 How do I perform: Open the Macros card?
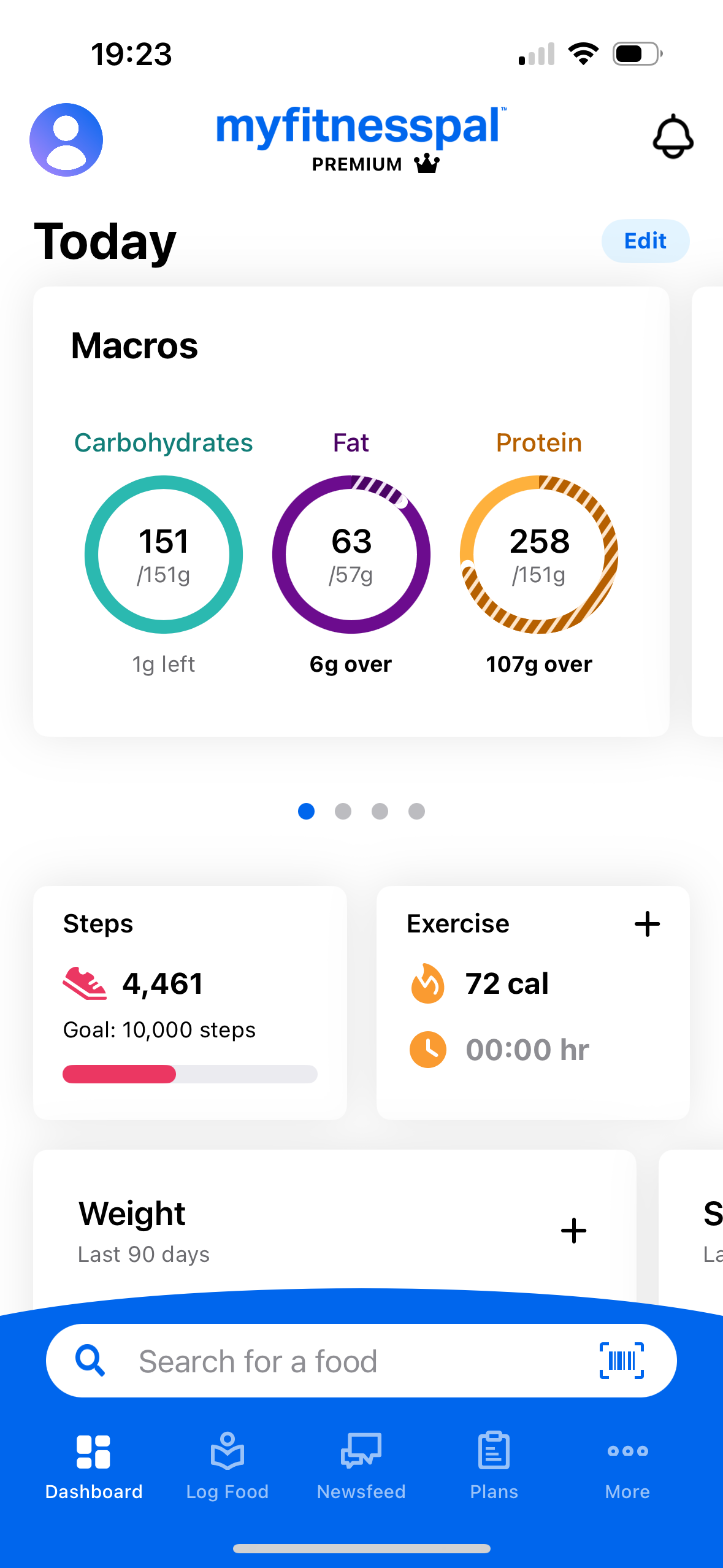(x=351, y=510)
